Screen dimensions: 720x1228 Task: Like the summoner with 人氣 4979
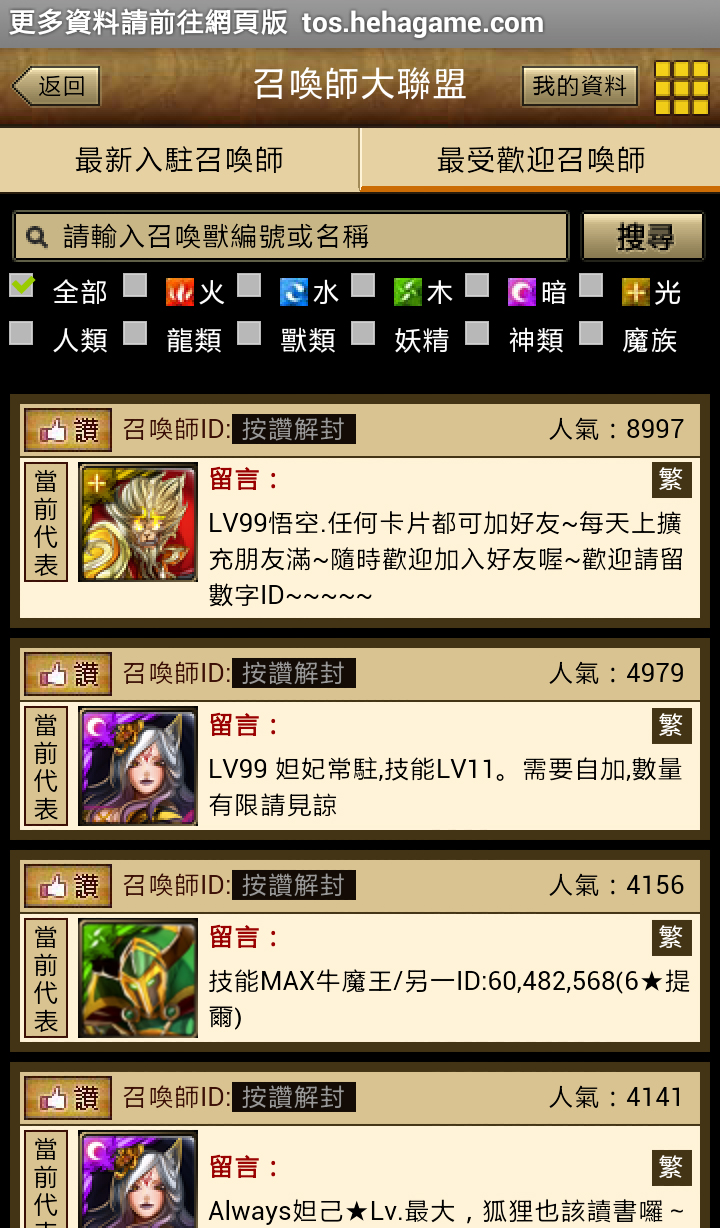(x=68, y=674)
